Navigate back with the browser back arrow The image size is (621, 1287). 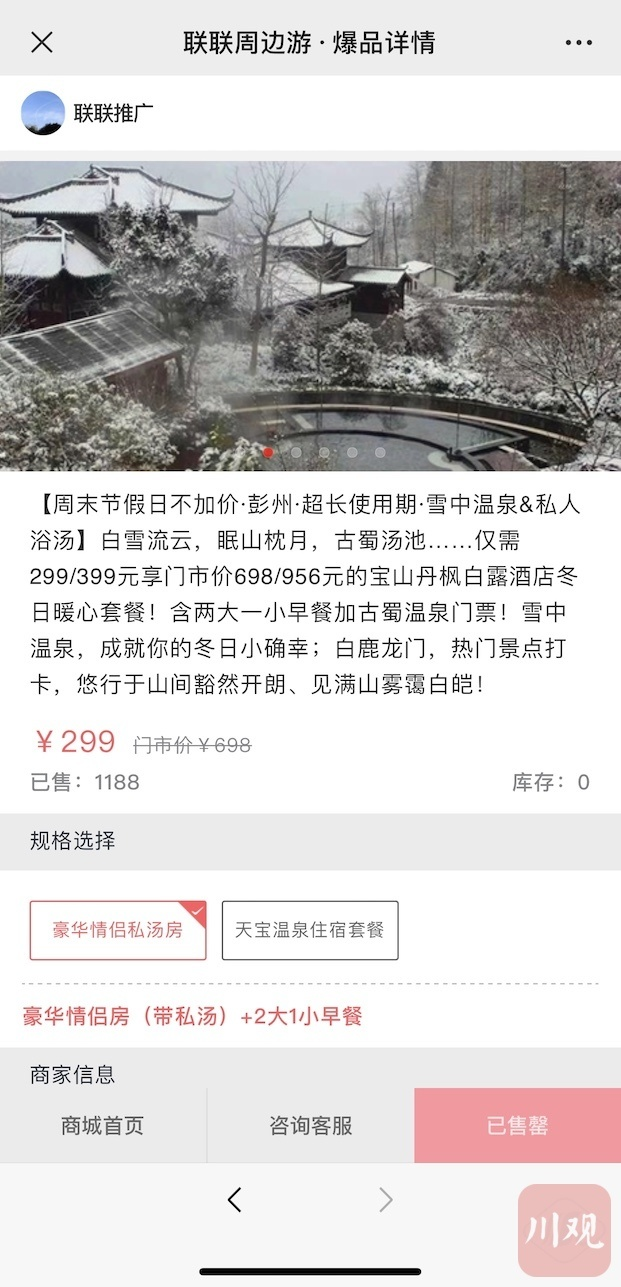pos(235,1200)
